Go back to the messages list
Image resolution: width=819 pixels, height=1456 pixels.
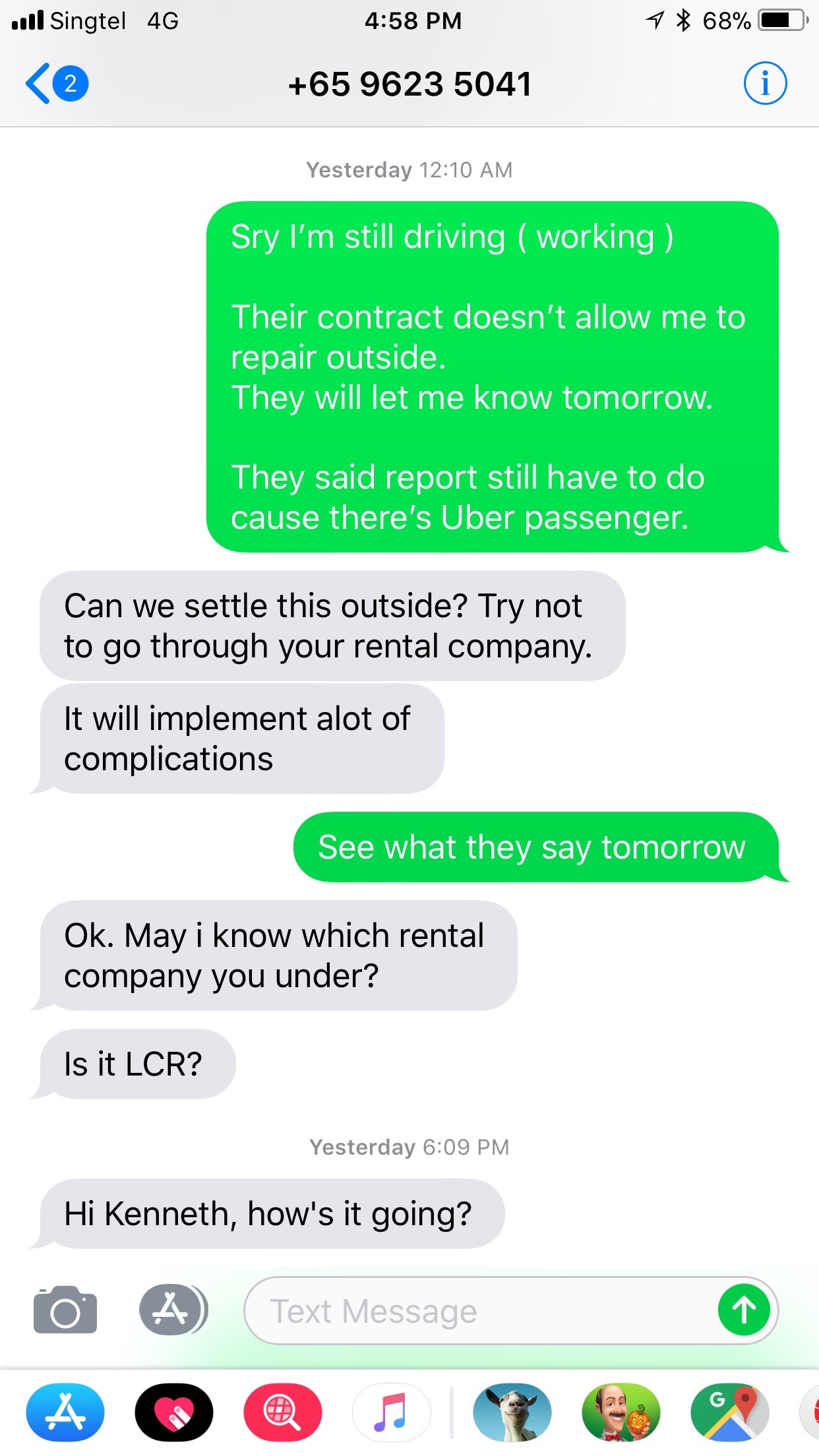pyautogui.click(x=55, y=84)
